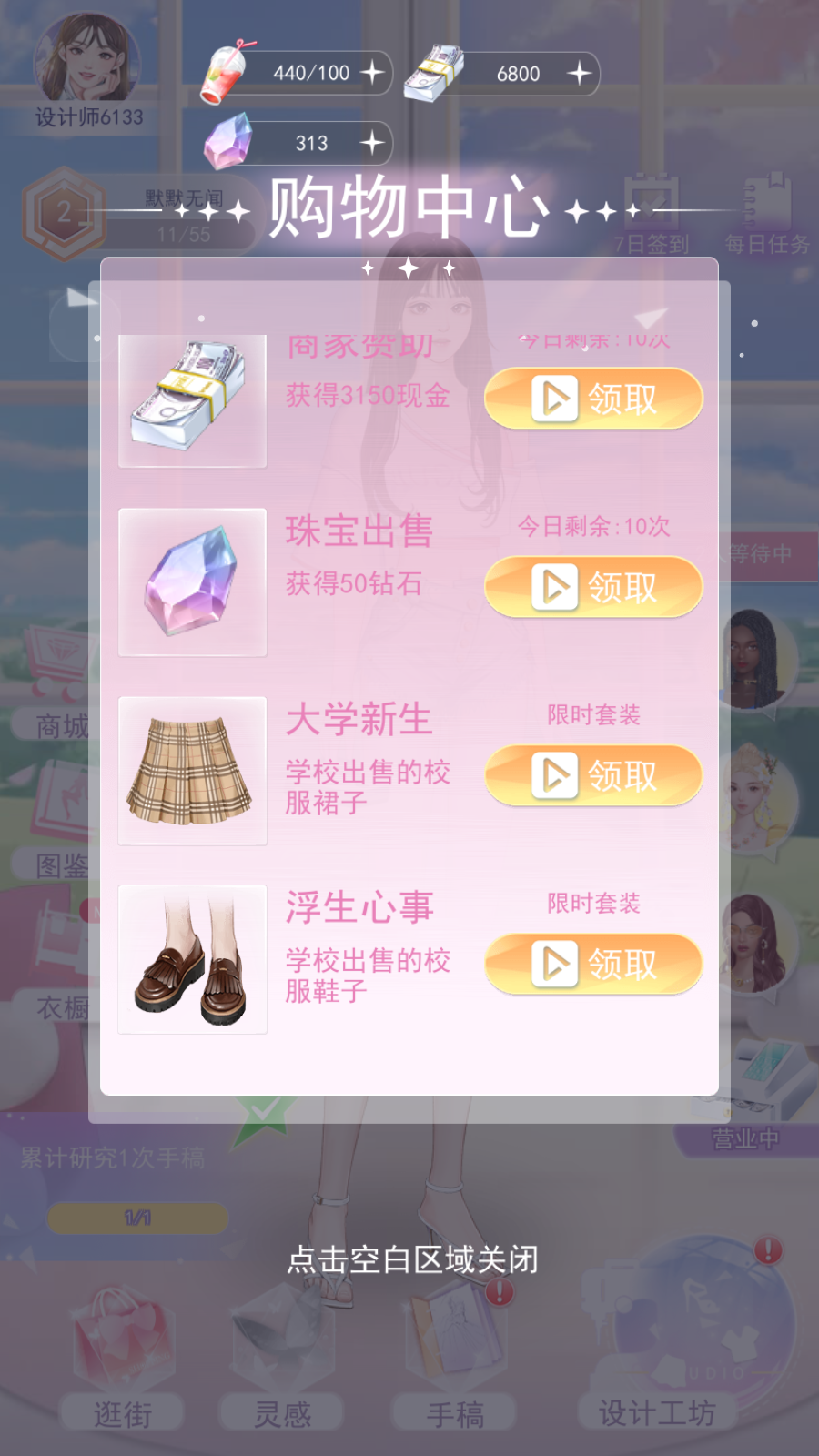Screen dimensions: 819x1456
Task: Claim the 大学新生 school skirt
Action: 593,775
